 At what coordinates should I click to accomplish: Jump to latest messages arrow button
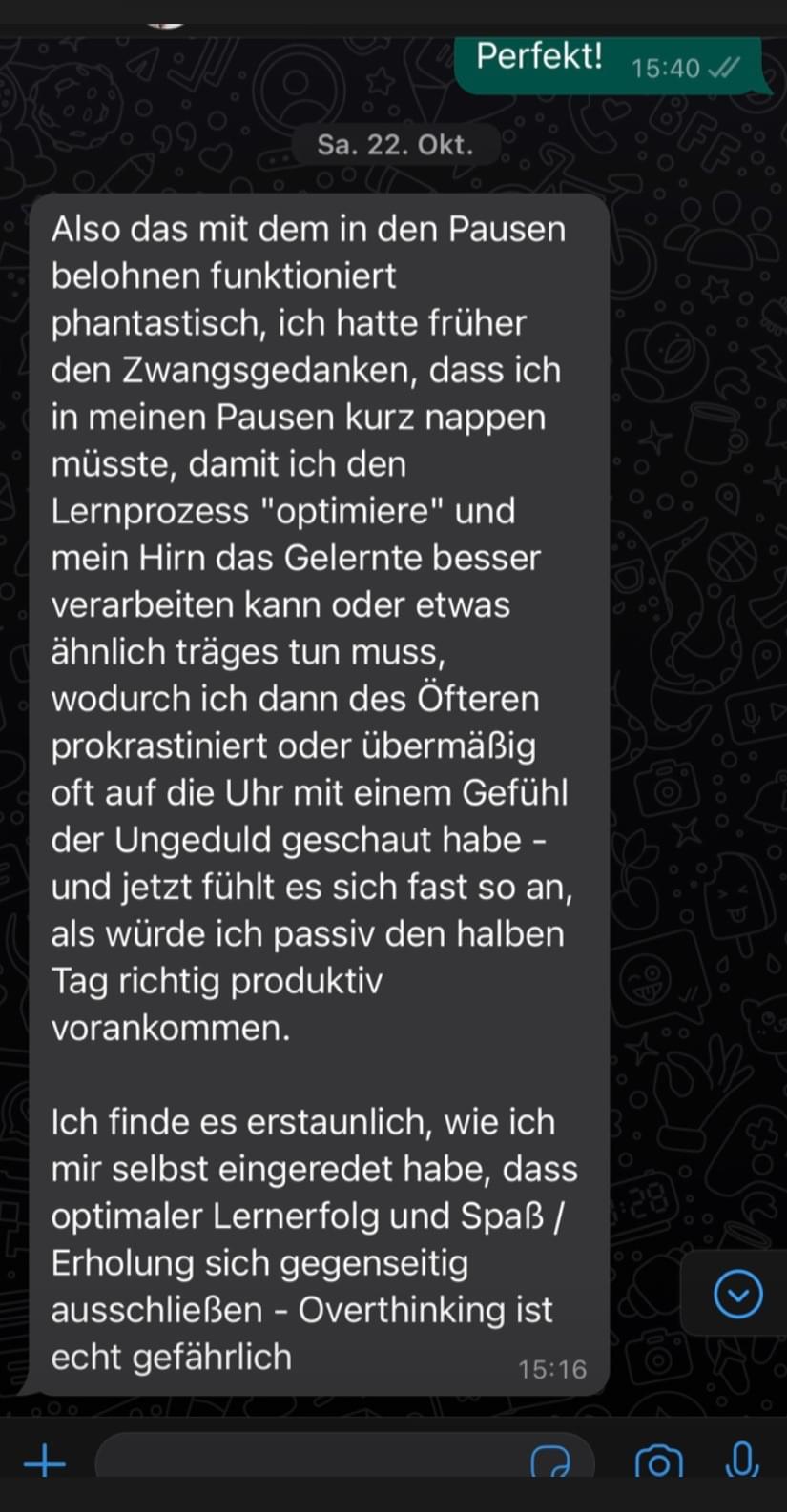tap(737, 1294)
